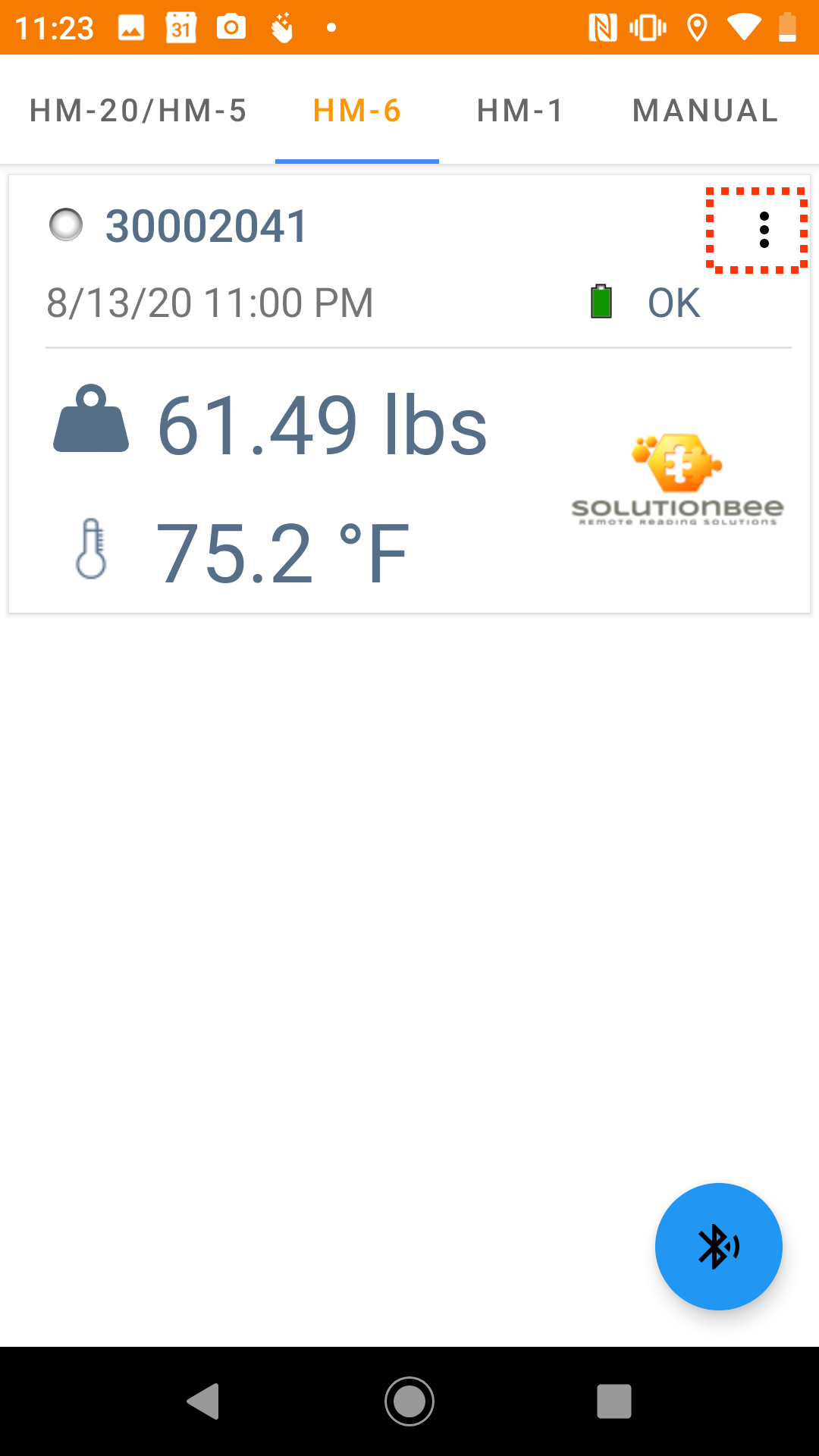Switch to the HM-20/HM-5 tab
The height and width of the screenshot is (1456, 819).
pyautogui.click(x=138, y=111)
